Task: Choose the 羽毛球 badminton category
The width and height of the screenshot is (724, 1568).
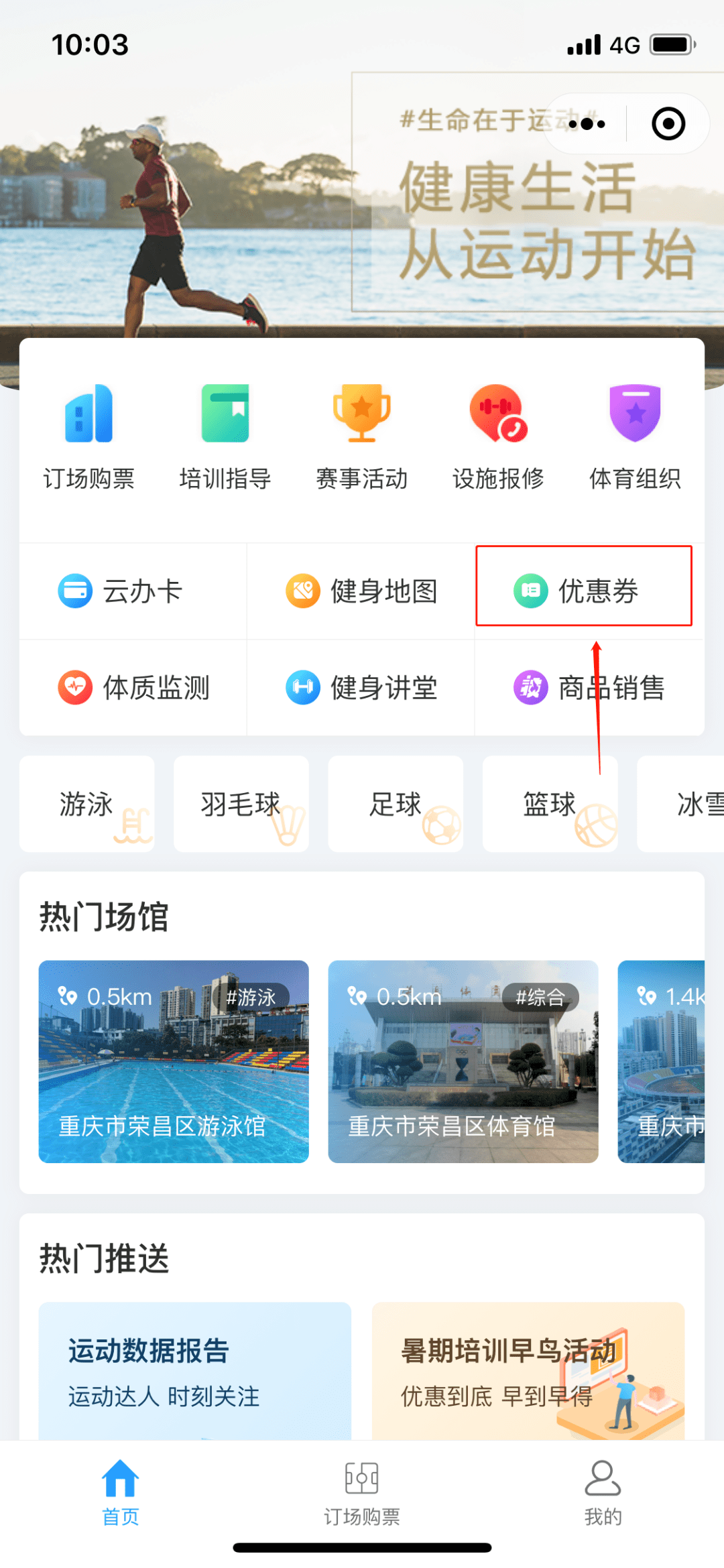Action: pyautogui.click(x=241, y=804)
